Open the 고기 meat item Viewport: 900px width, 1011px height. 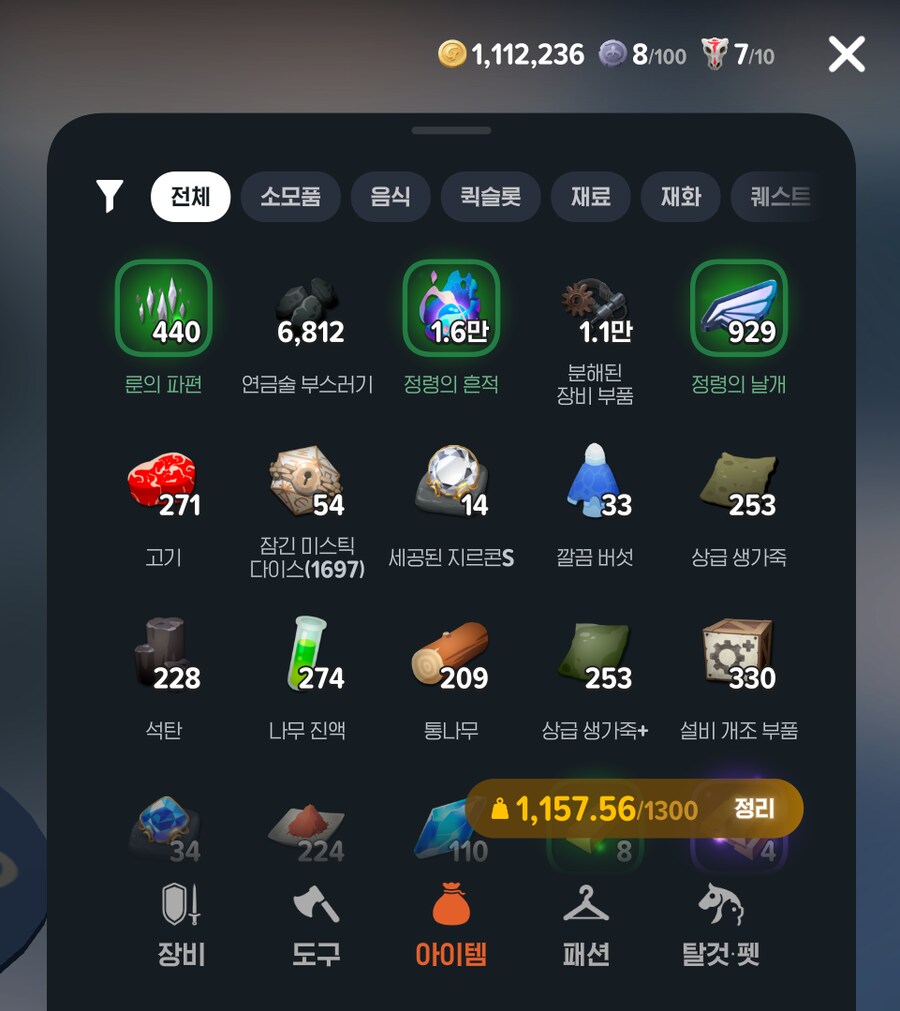164,482
